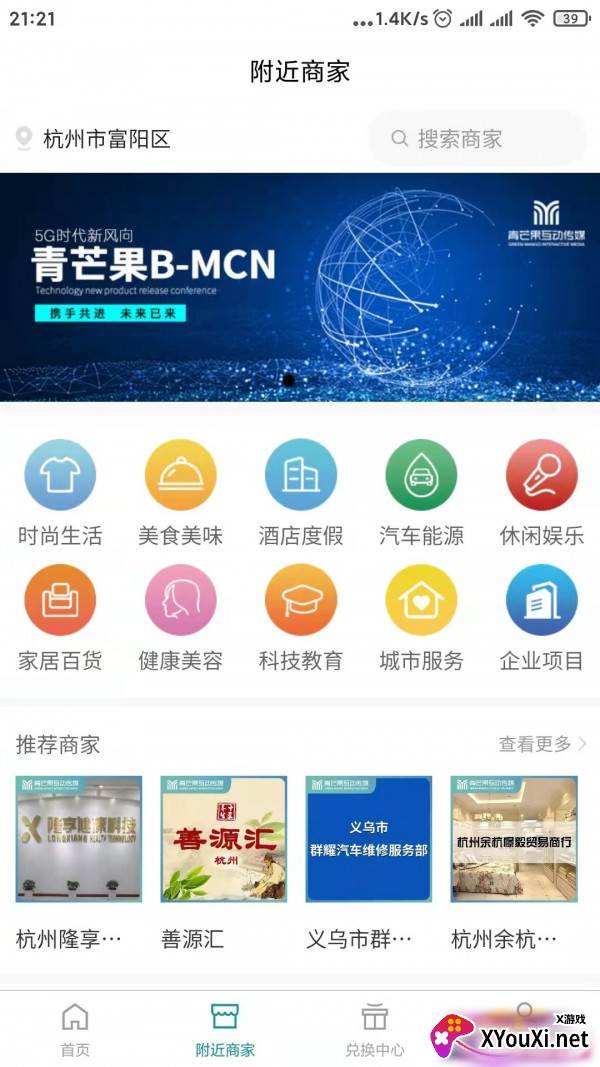The height and width of the screenshot is (1067, 600).
Task: Open the 搜索商家 search box
Action: [477, 139]
